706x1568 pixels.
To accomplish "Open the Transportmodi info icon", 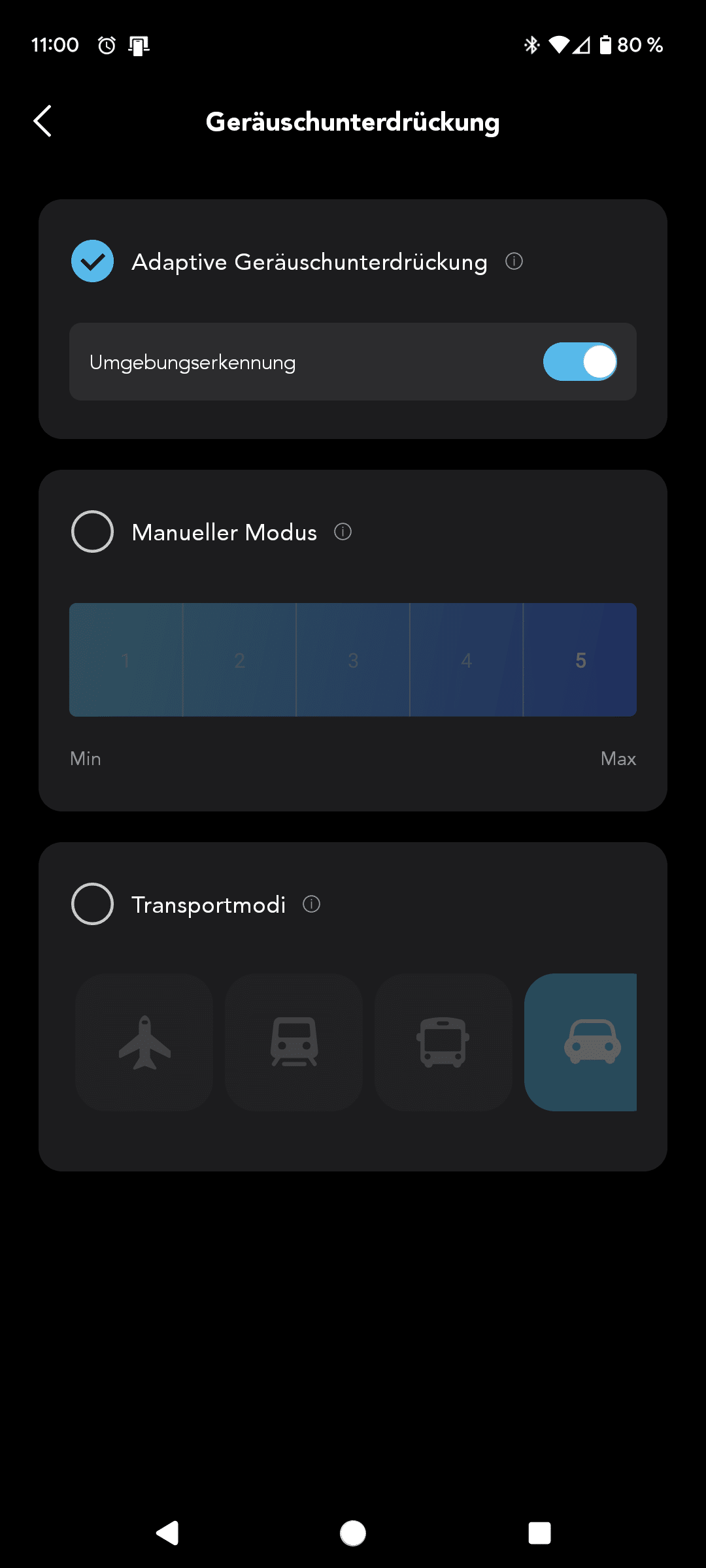I will click(x=311, y=904).
